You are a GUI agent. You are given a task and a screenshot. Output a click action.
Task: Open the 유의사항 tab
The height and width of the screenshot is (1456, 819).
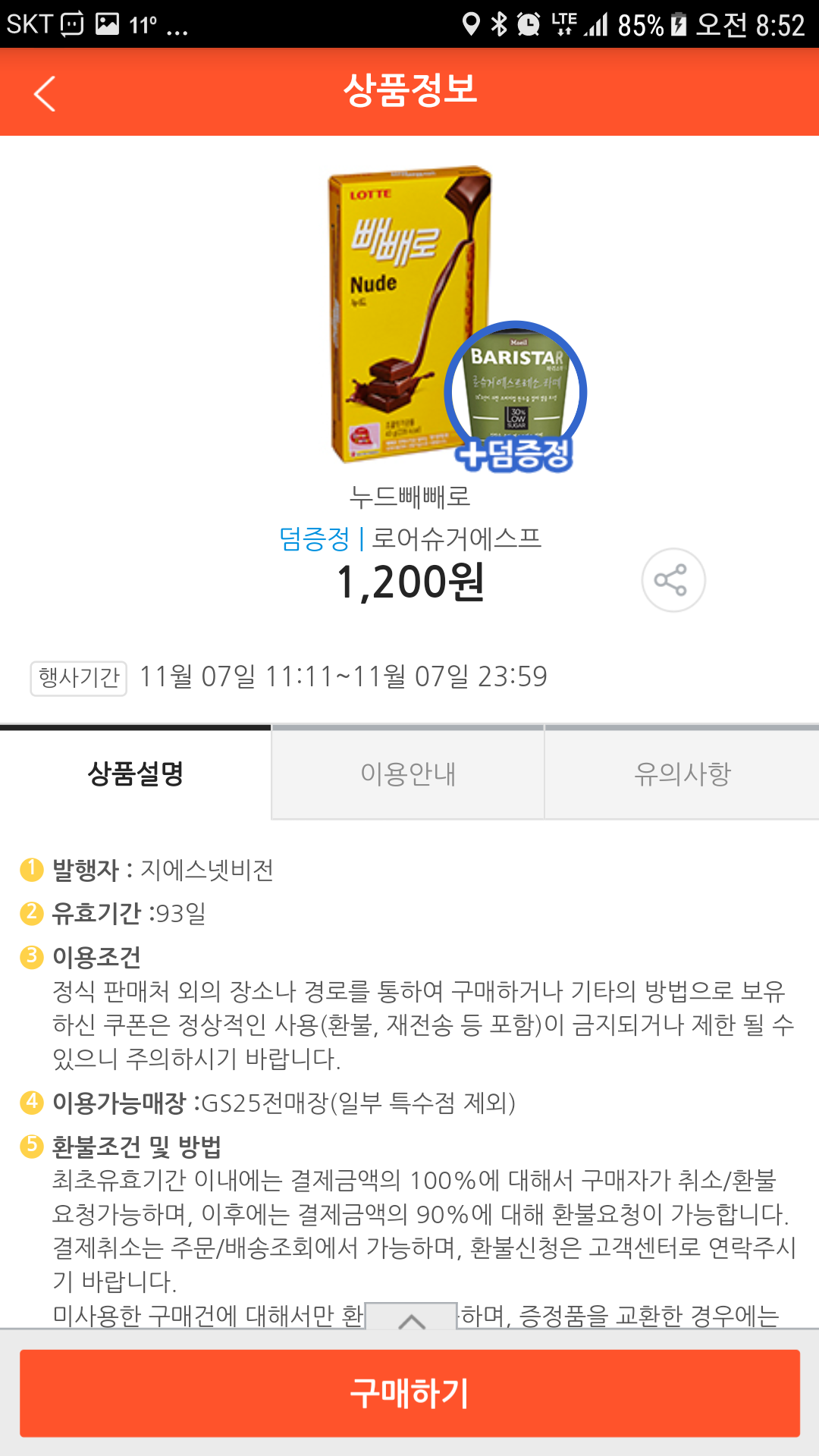coord(682,773)
